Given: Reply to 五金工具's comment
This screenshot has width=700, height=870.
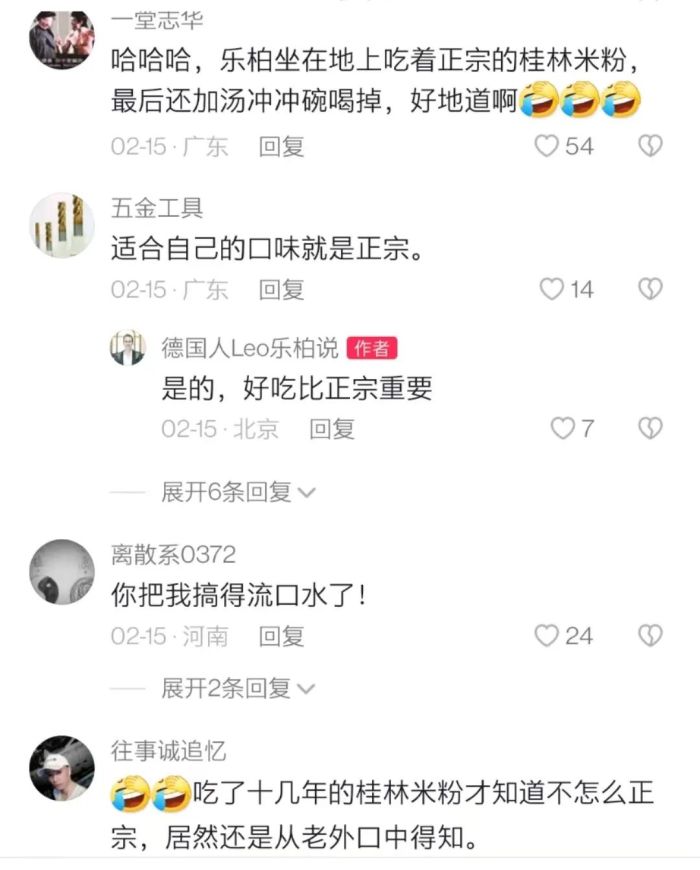Looking at the screenshot, I should click(281, 289).
